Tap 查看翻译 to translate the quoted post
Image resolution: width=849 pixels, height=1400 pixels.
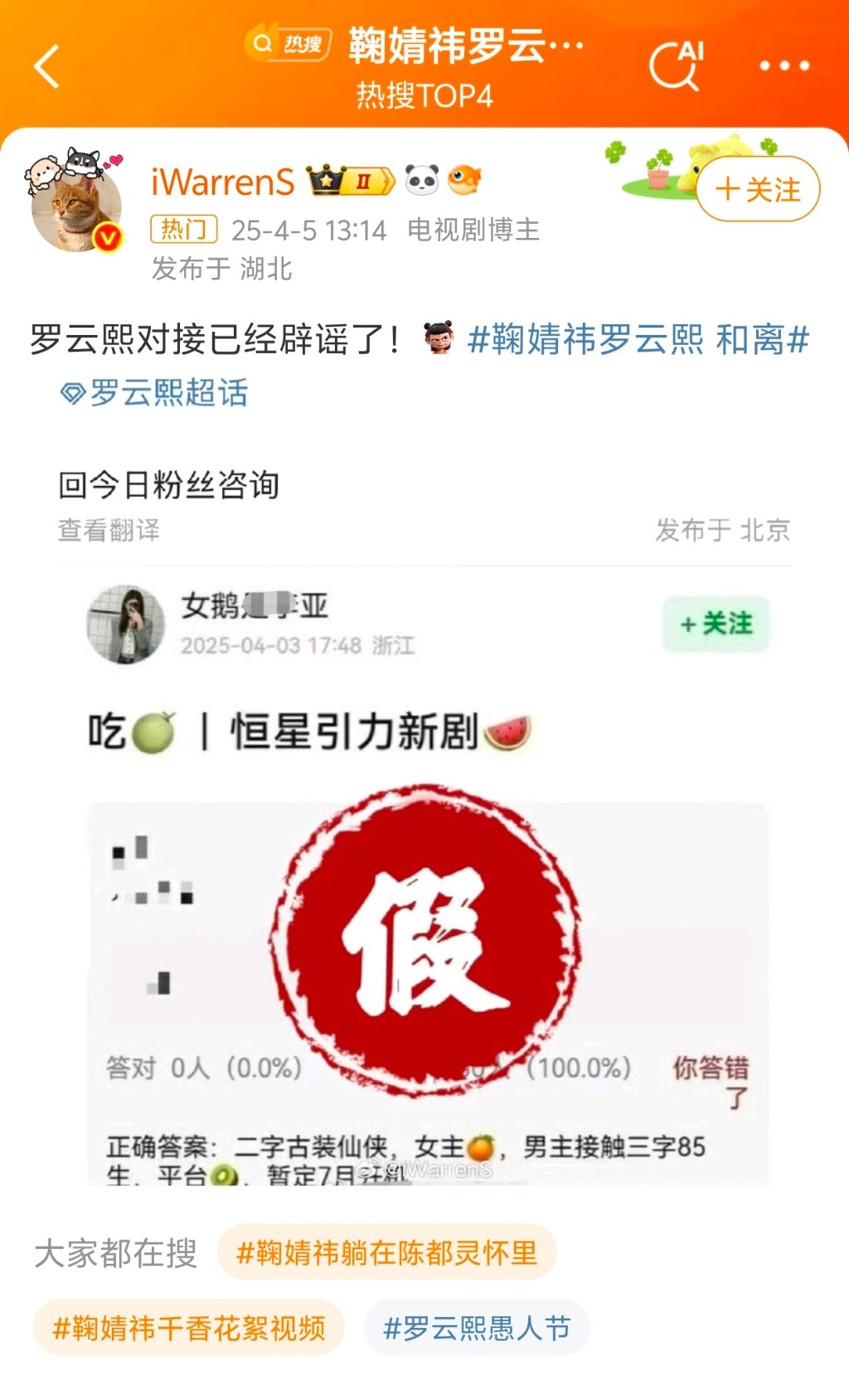[x=109, y=530]
